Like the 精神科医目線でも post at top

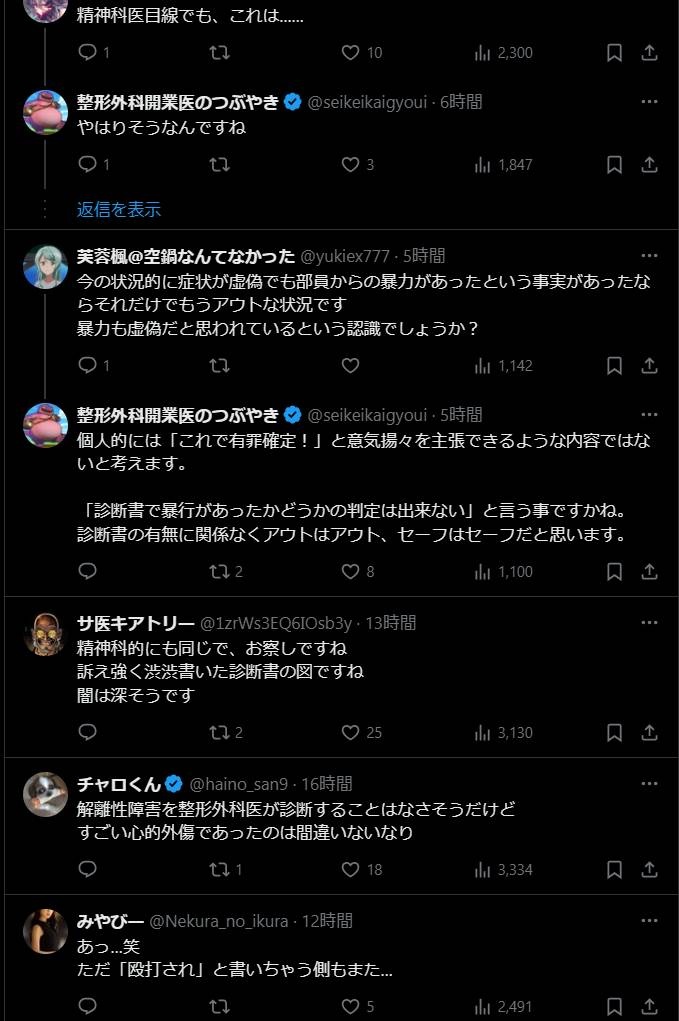[x=350, y=52]
